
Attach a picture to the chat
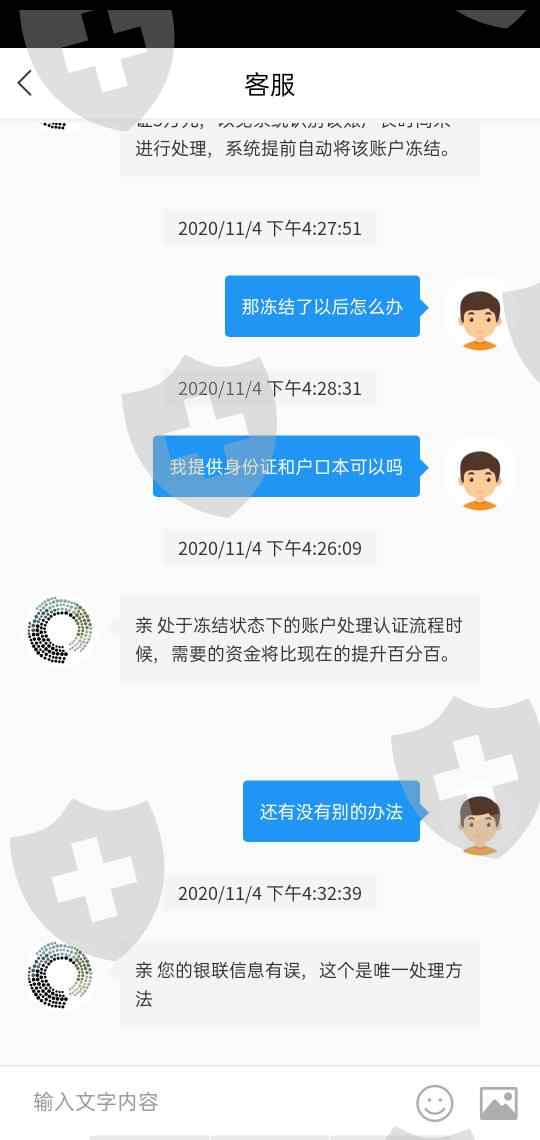[x=499, y=1103]
